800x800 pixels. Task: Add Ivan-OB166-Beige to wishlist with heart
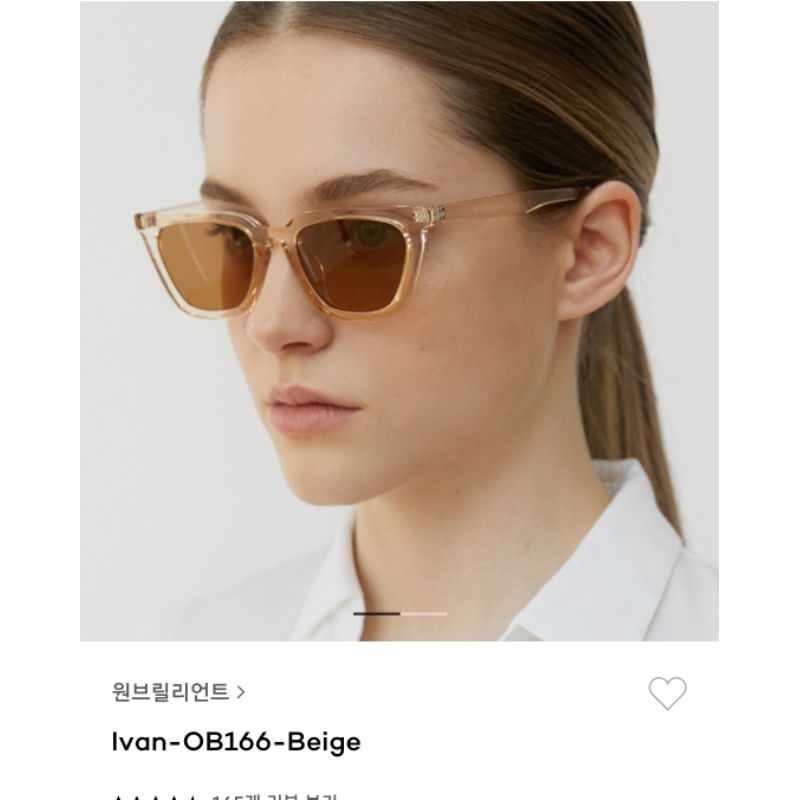(667, 693)
